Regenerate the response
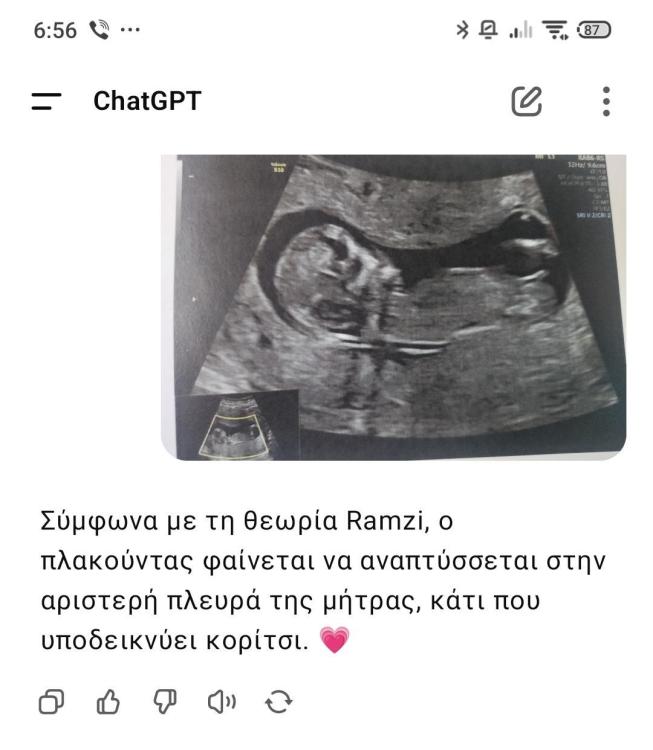 click(277, 702)
